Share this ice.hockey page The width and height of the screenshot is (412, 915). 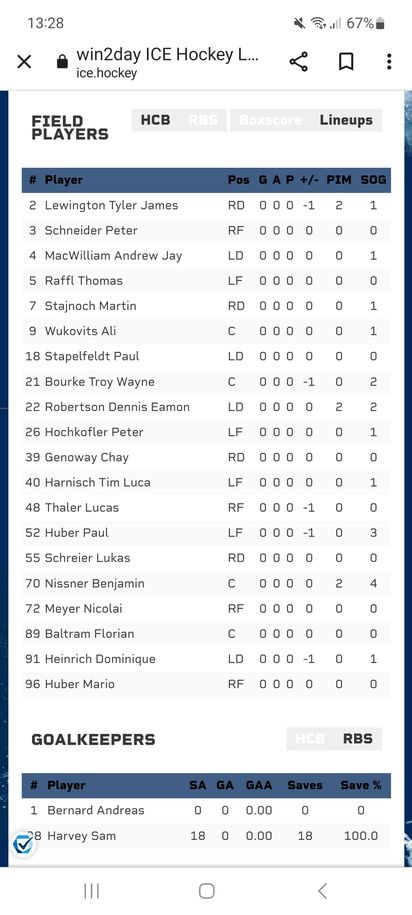click(299, 62)
